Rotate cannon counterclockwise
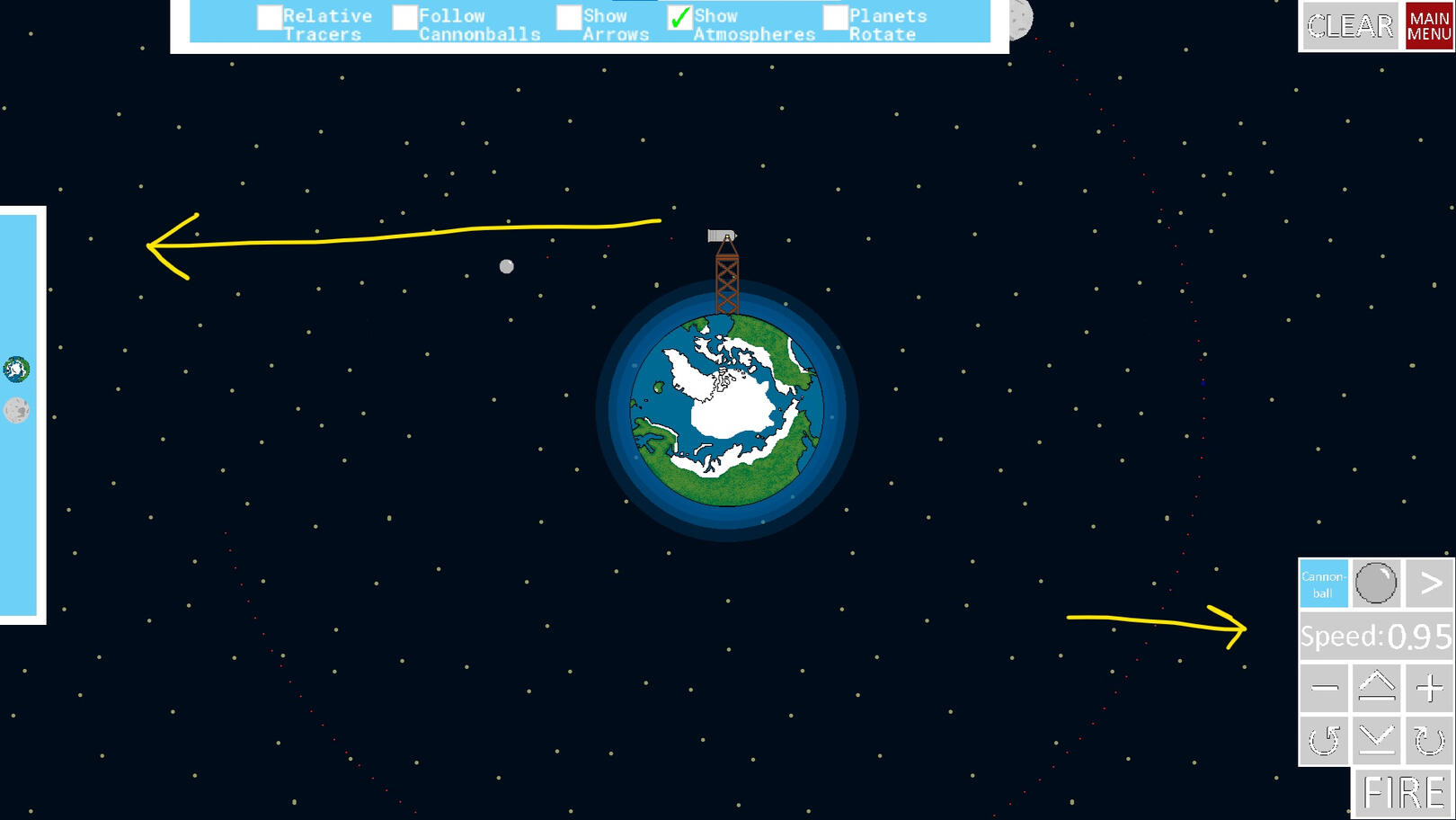Image resolution: width=1456 pixels, height=820 pixels. pyautogui.click(x=1324, y=740)
